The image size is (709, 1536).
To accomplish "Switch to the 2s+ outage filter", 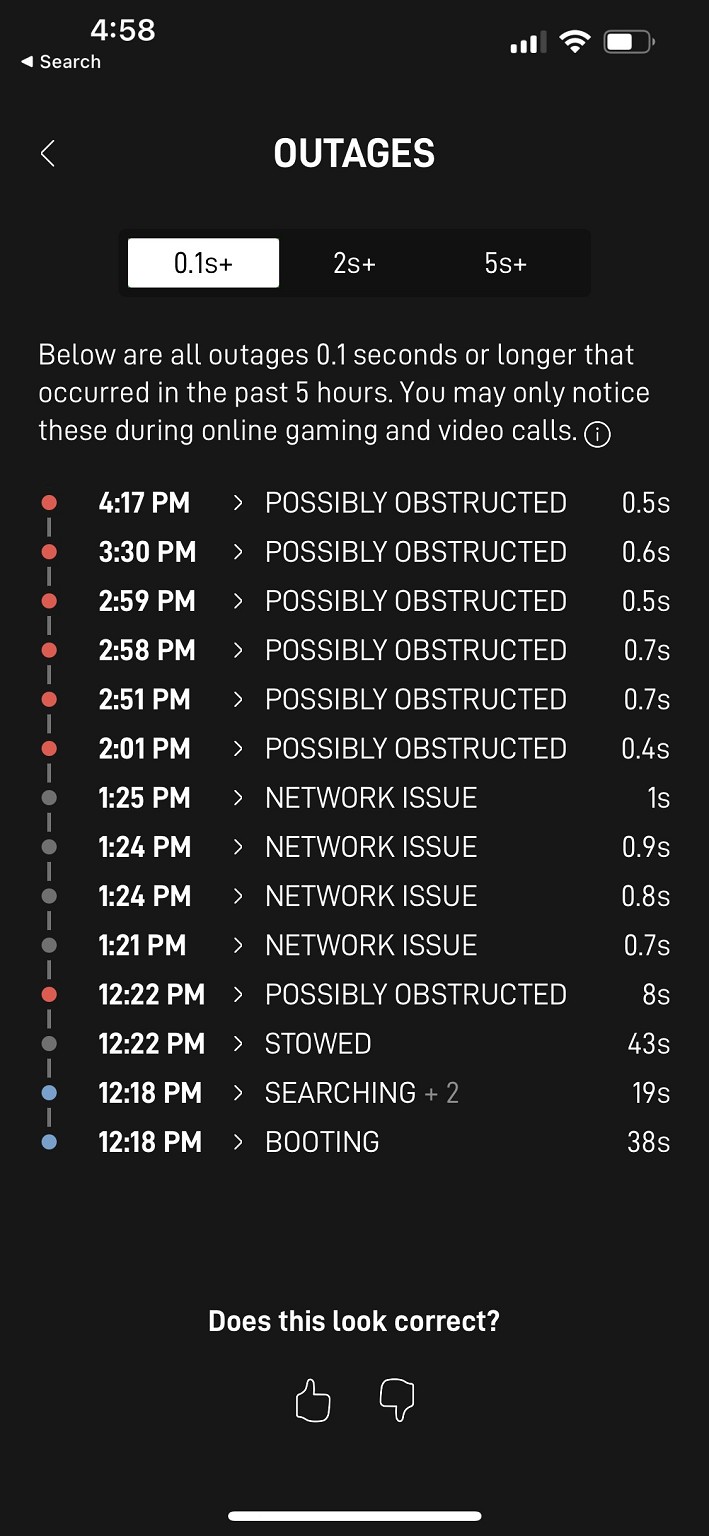I will 354,263.
